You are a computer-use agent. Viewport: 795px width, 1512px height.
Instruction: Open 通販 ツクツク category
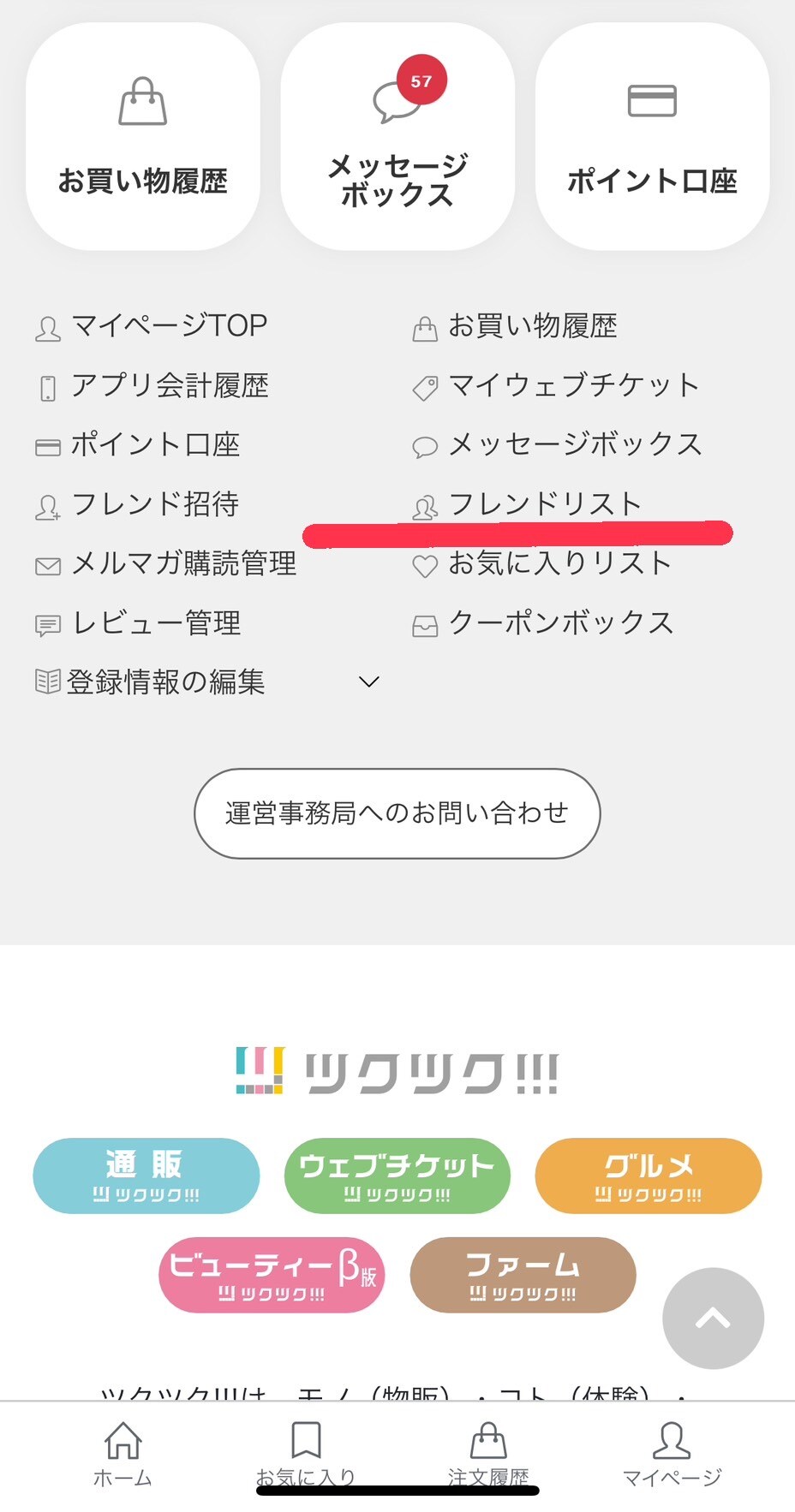click(146, 1176)
